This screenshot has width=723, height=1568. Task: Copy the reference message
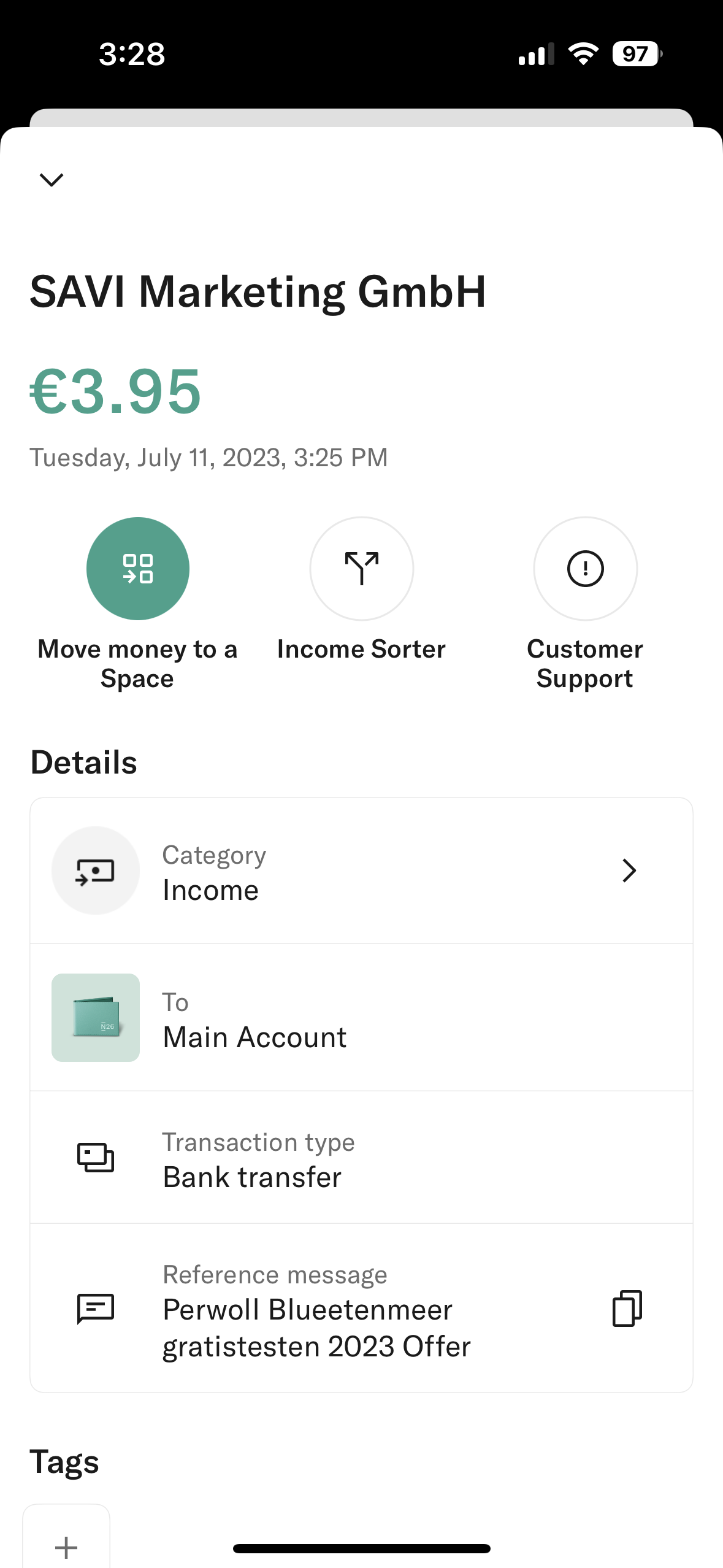coord(627,1309)
